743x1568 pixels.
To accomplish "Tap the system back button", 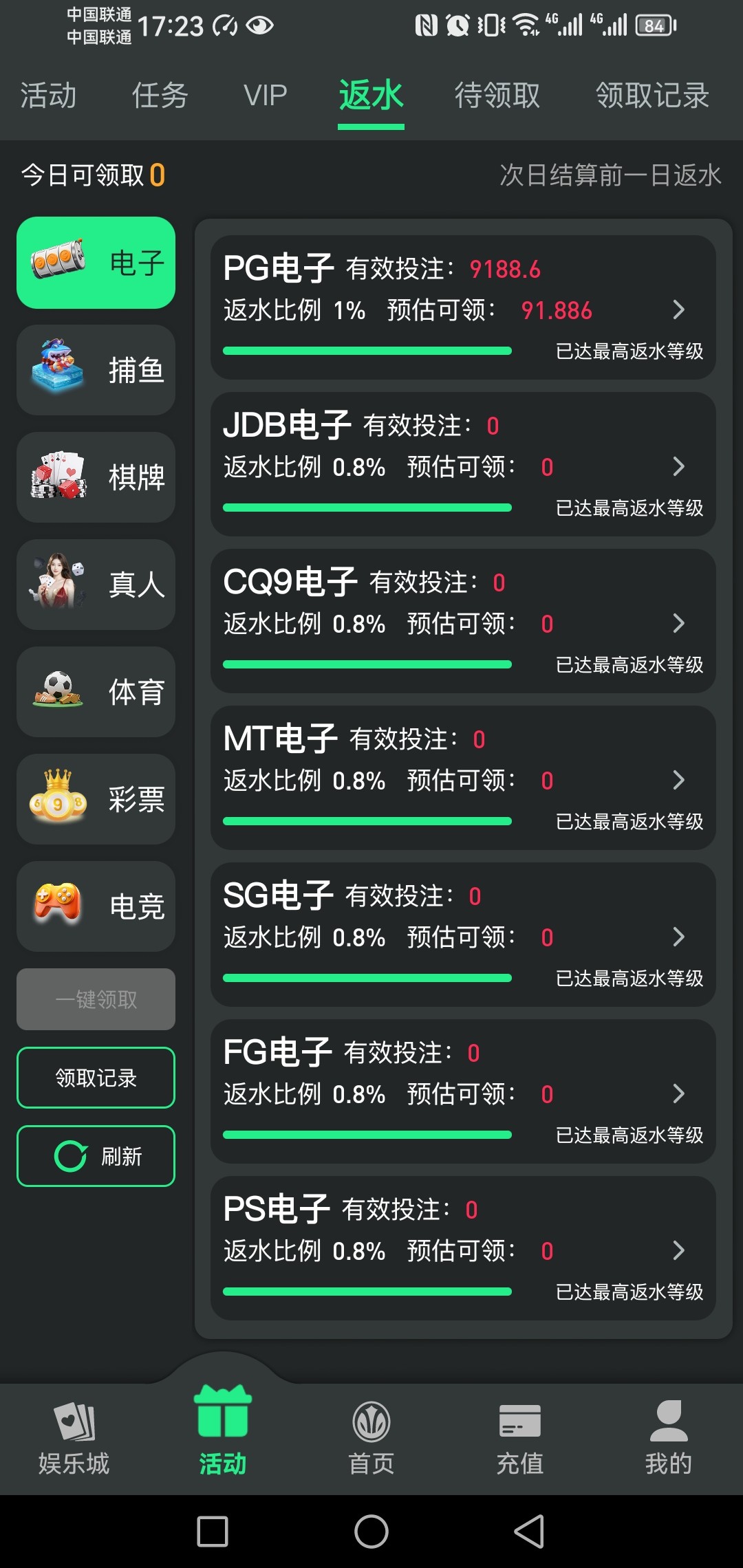I will tap(529, 1532).
